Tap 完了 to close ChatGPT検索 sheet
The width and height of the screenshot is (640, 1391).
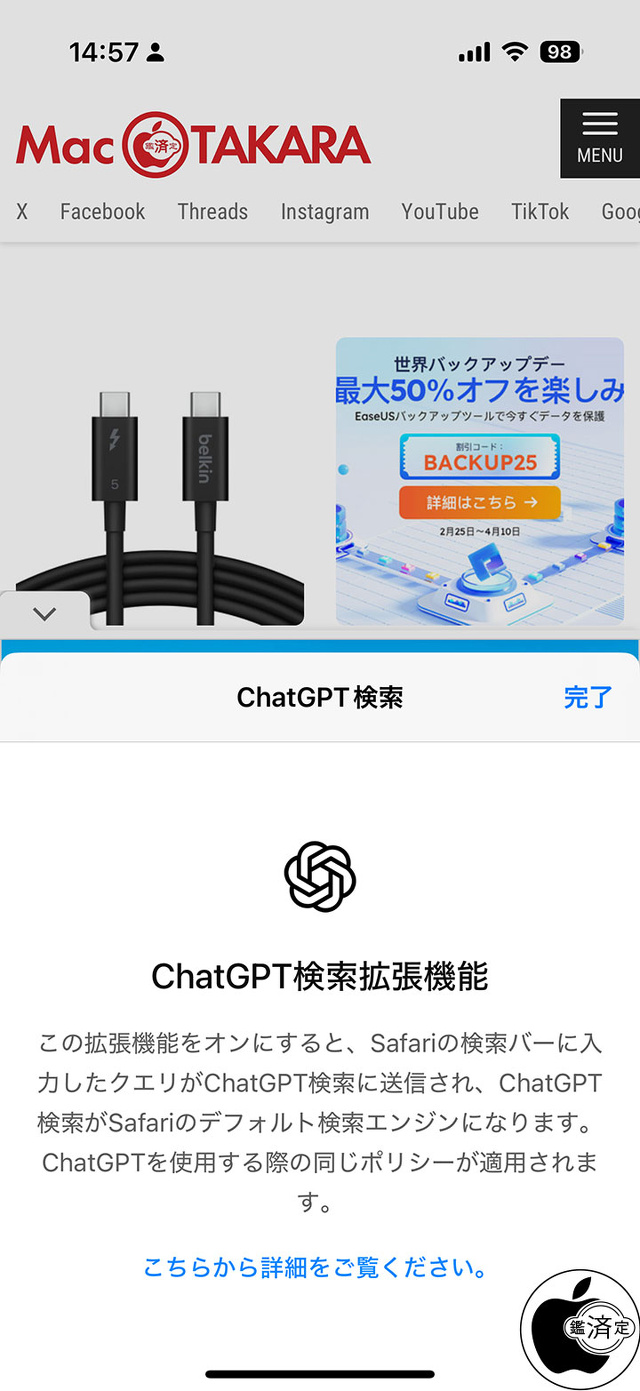click(x=587, y=697)
